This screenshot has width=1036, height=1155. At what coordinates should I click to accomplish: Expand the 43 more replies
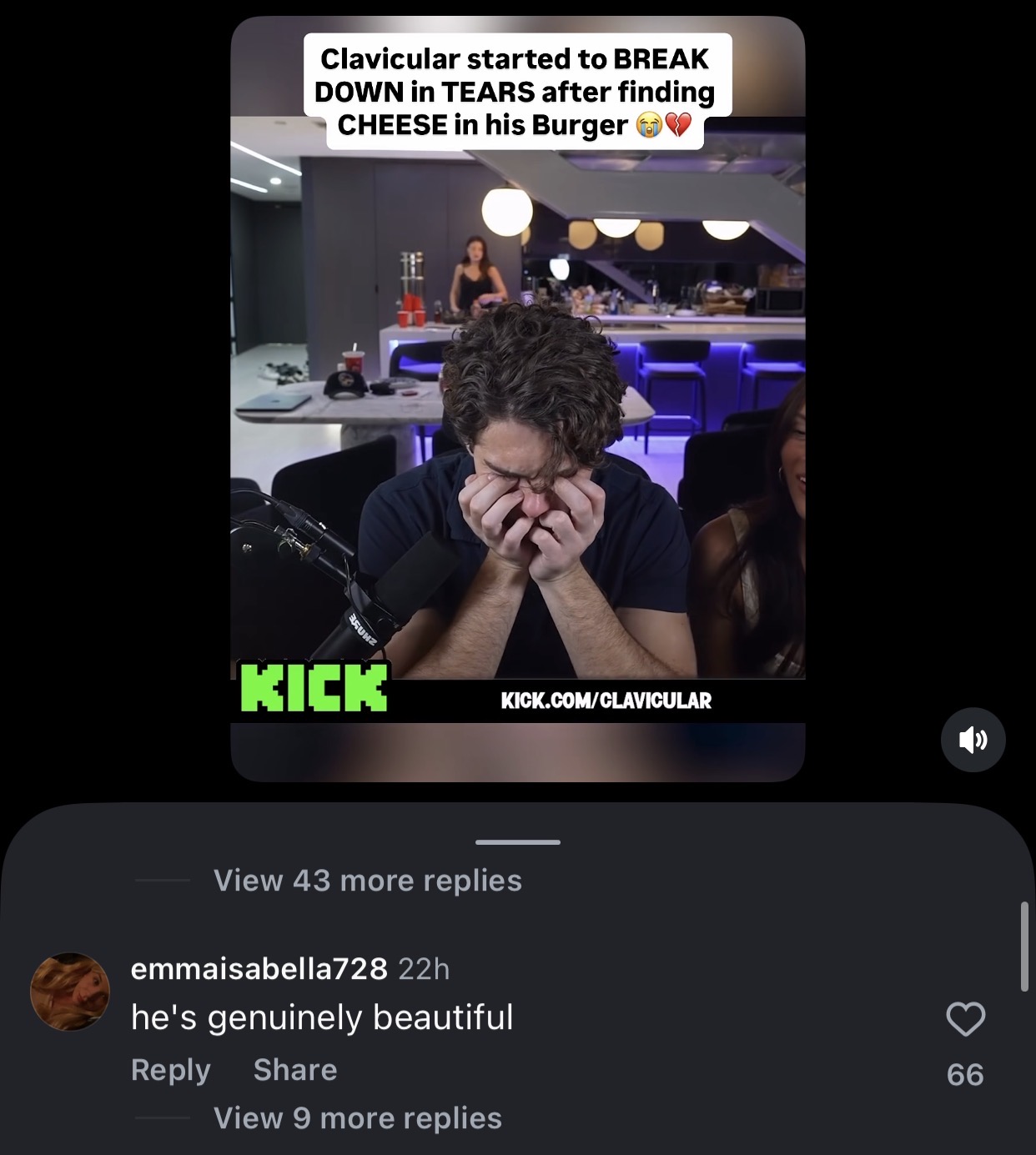[x=367, y=881]
